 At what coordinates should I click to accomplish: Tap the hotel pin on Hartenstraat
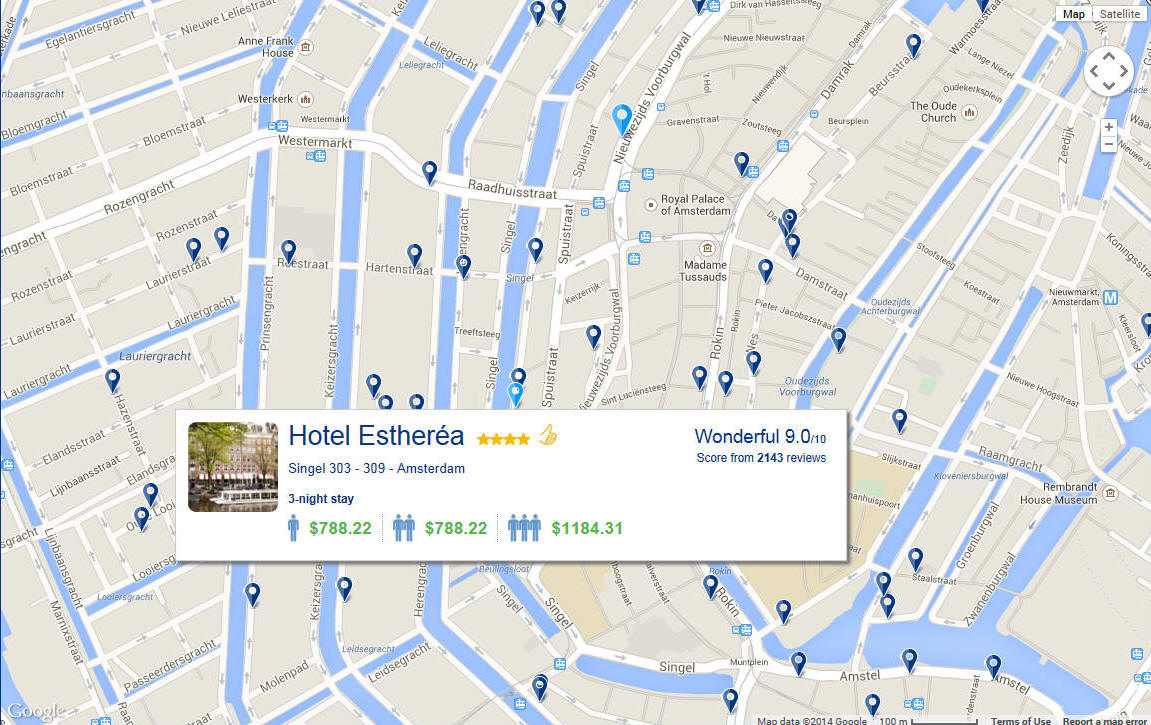(x=414, y=254)
